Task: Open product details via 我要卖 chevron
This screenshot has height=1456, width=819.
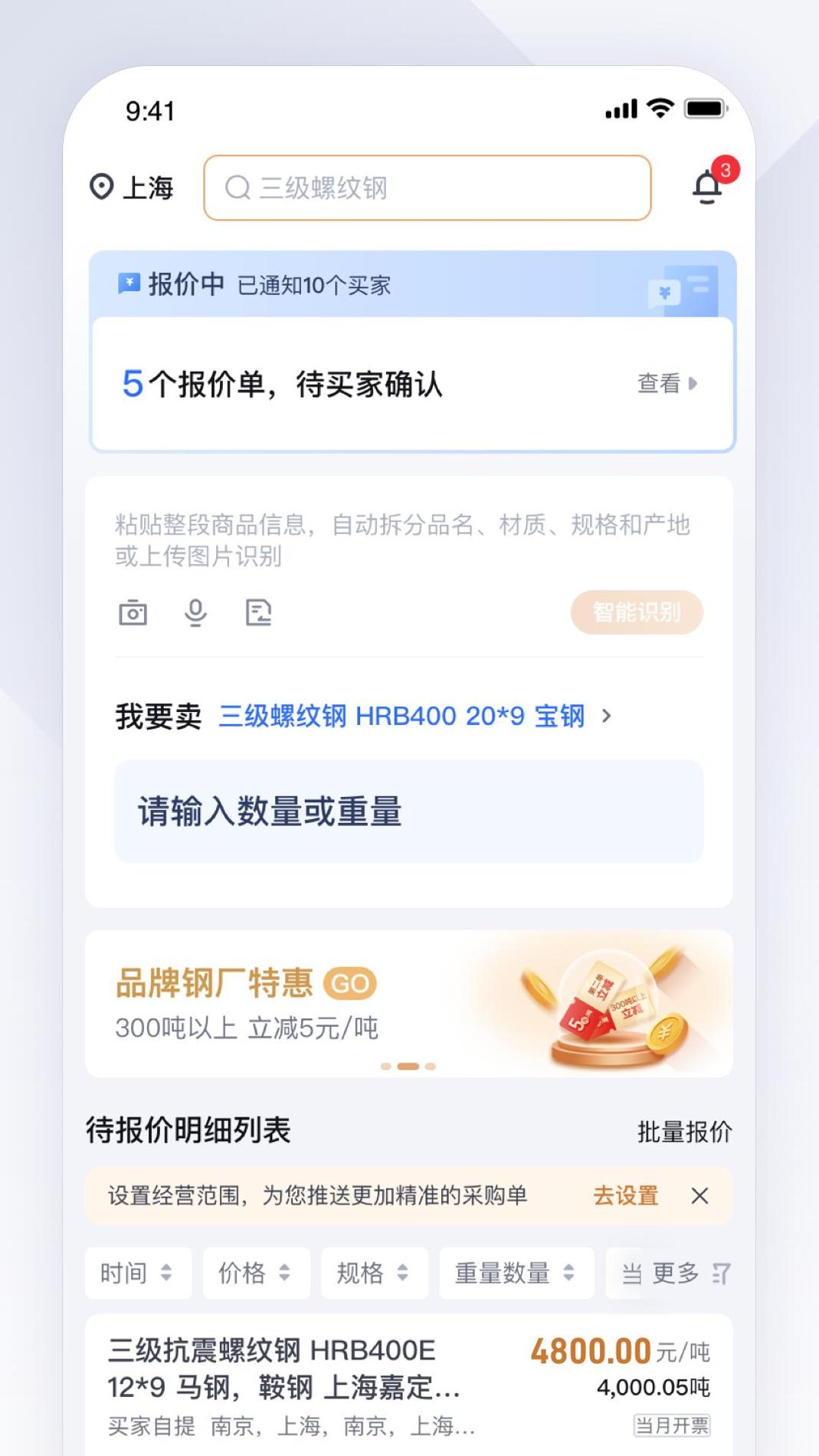Action: (x=605, y=717)
